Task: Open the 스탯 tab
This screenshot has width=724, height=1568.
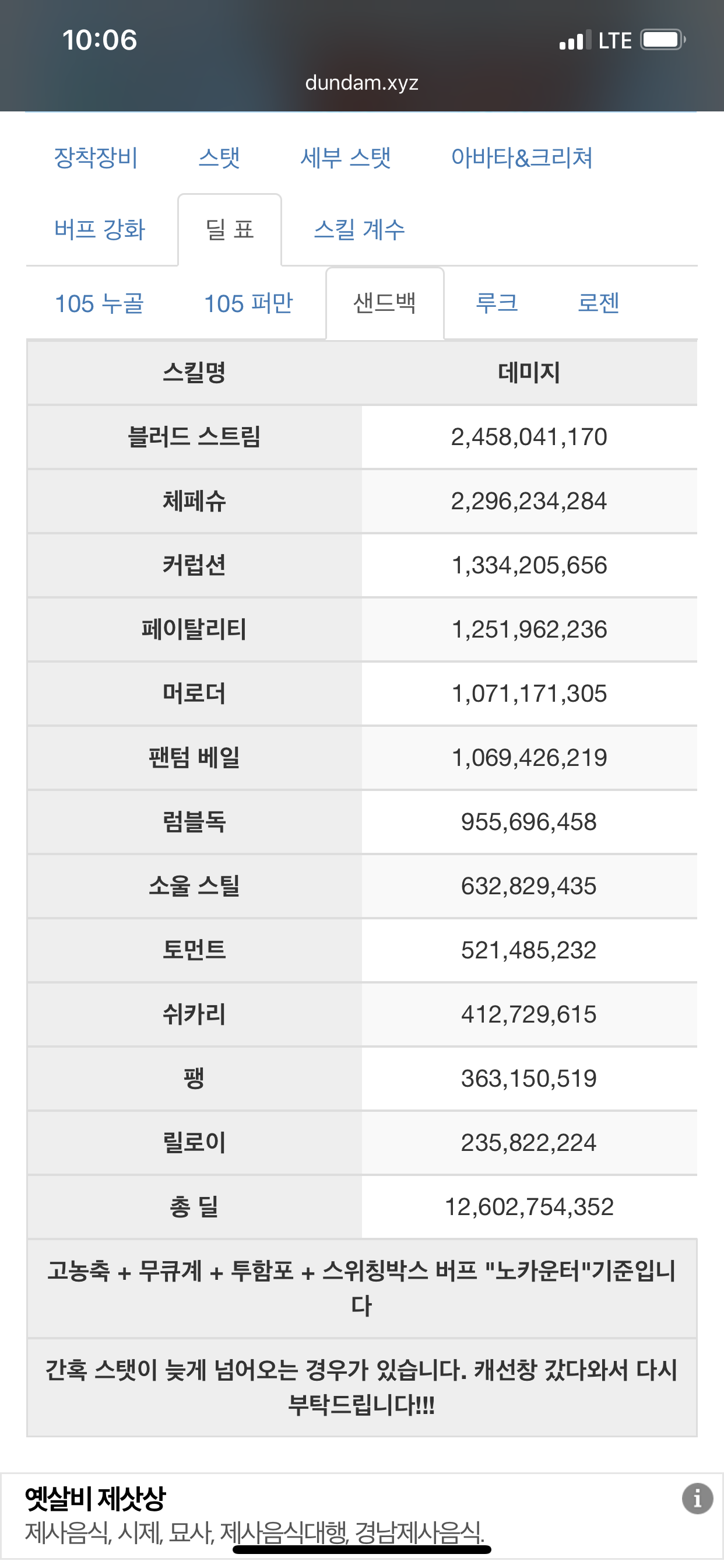Action: (x=219, y=157)
